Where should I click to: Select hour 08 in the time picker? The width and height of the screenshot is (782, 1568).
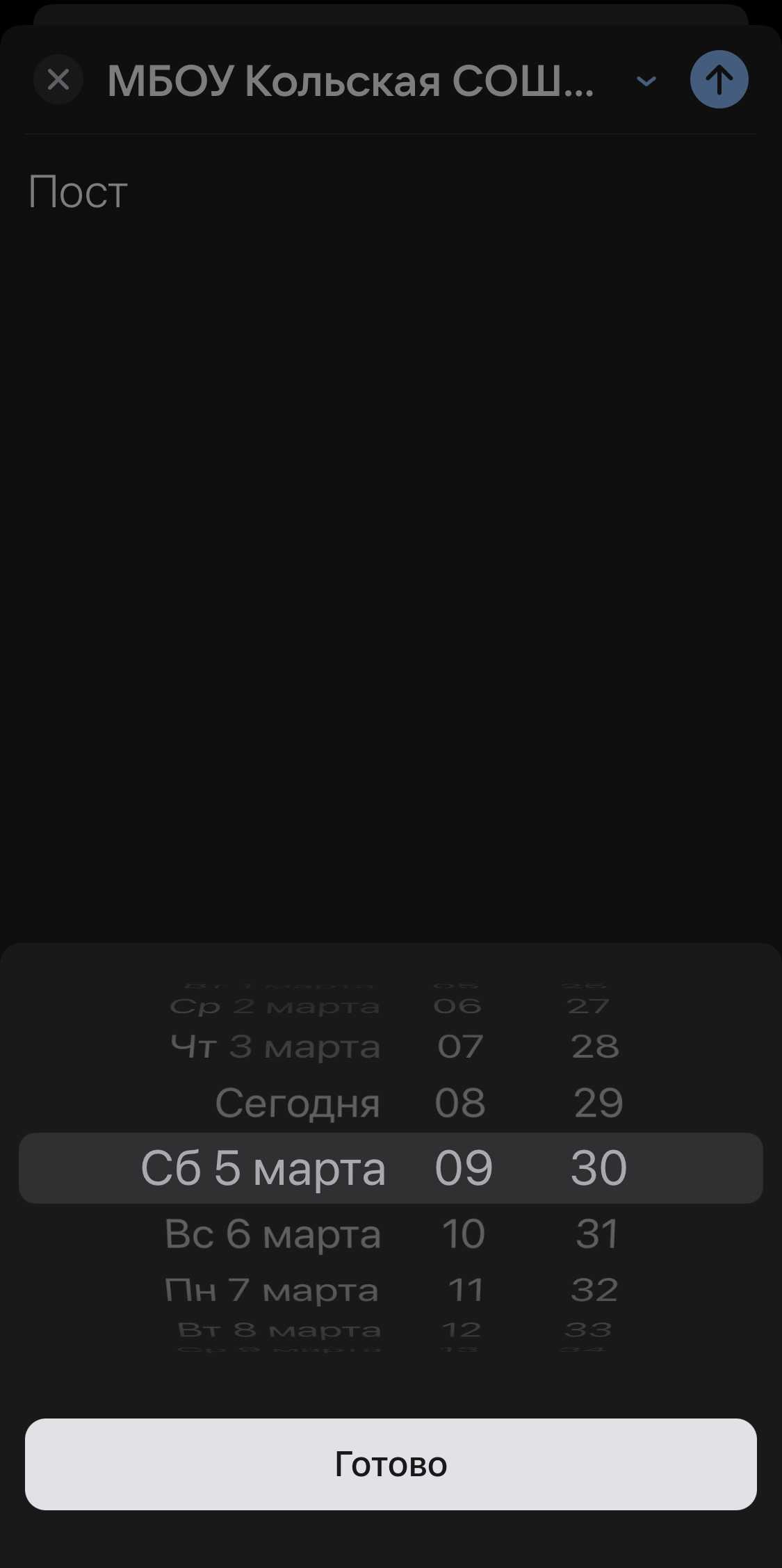point(460,1103)
